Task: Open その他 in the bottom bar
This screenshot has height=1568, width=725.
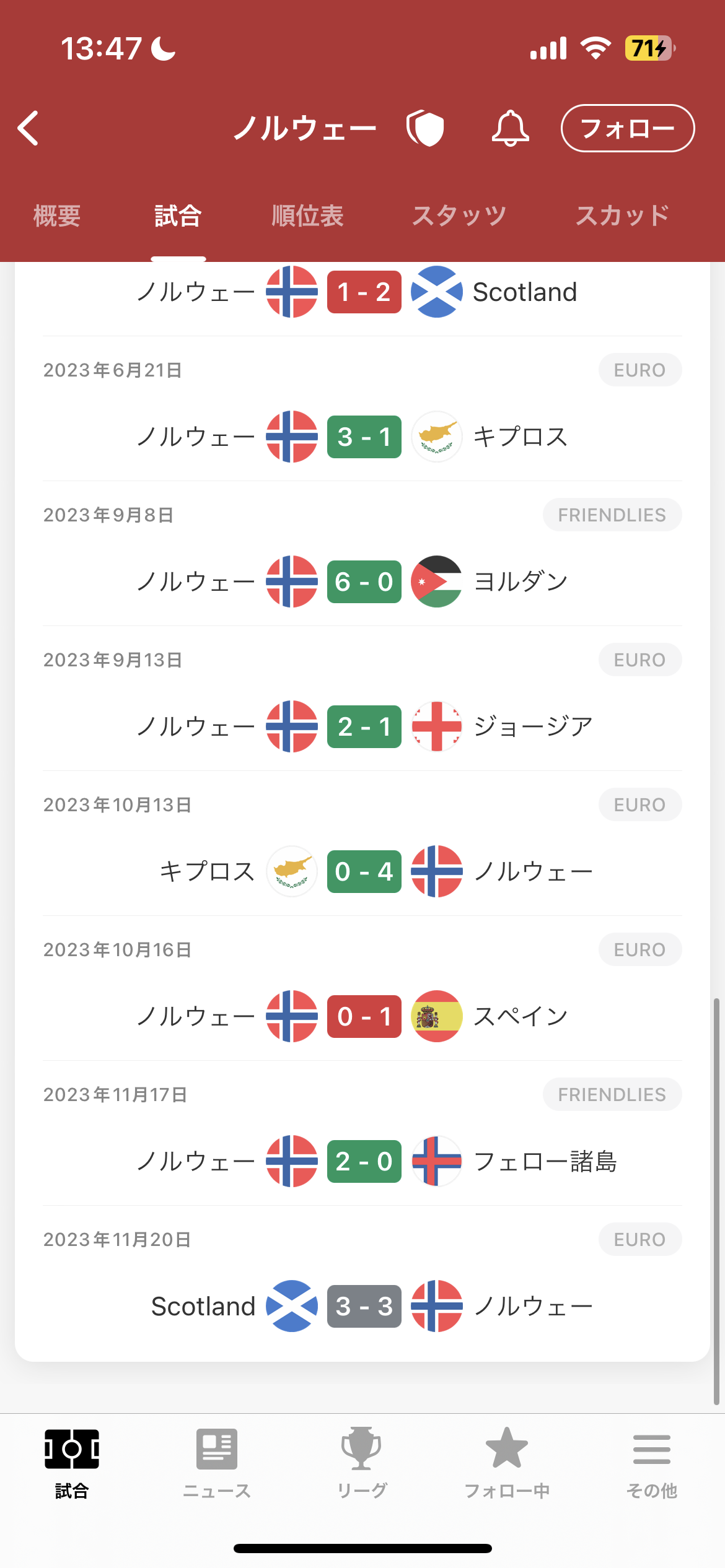Action: click(652, 1465)
